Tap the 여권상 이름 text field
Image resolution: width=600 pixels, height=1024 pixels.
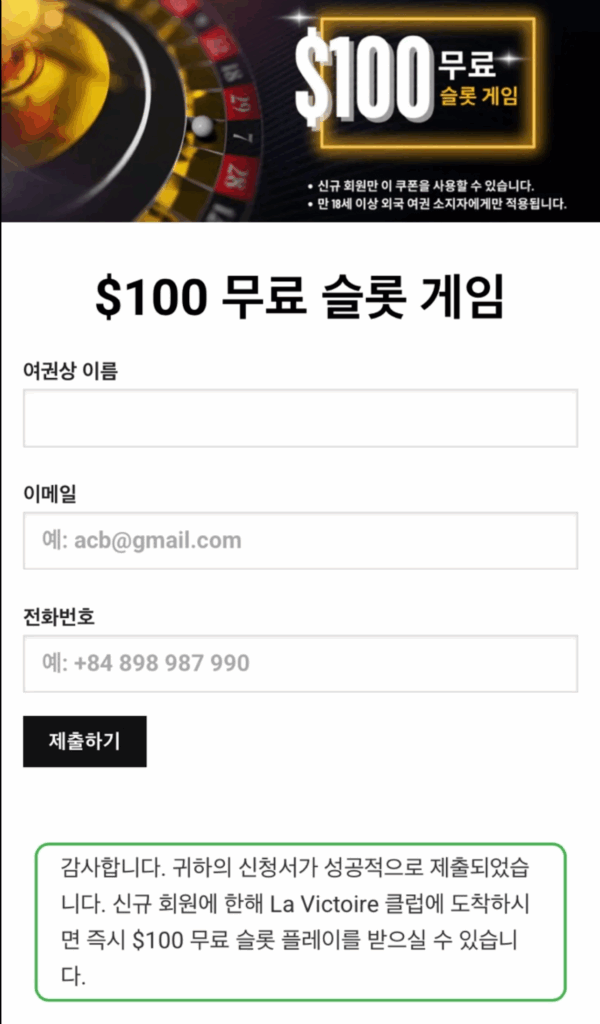click(300, 418)
